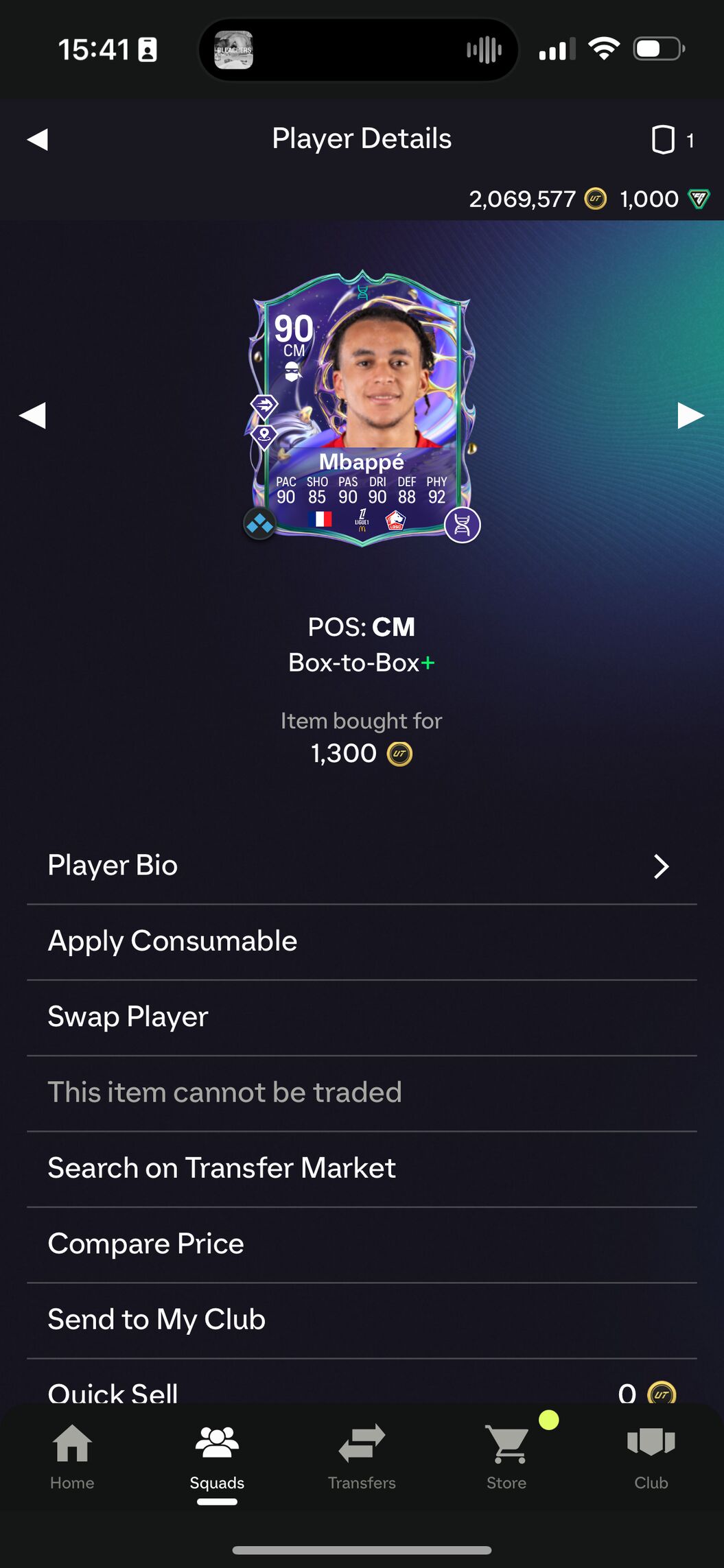This screenshot has height=1568, width=724.
Task: Show the next player item
Action: pyautogui.click(x=690, y=416)
